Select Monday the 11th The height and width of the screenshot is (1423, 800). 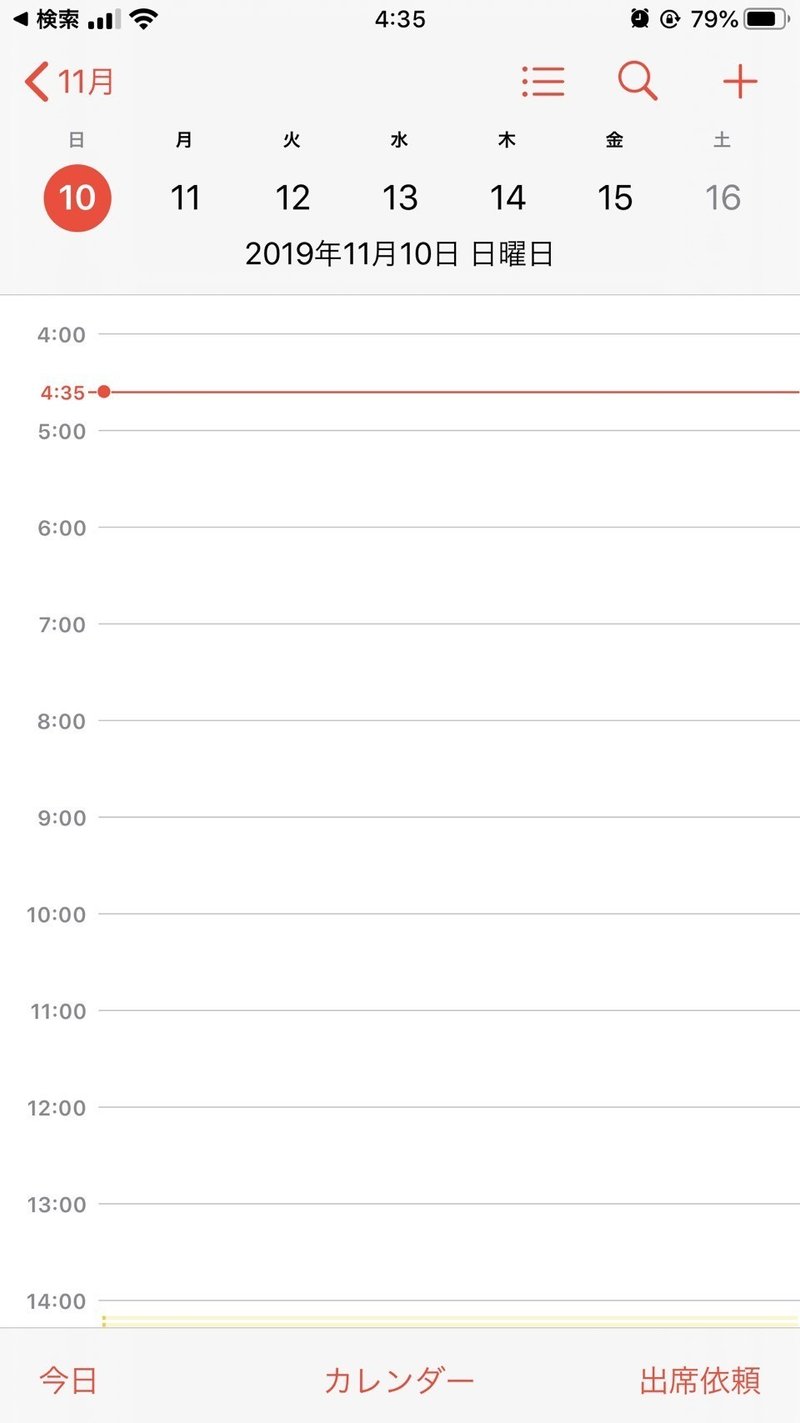(x=185, y=198)
